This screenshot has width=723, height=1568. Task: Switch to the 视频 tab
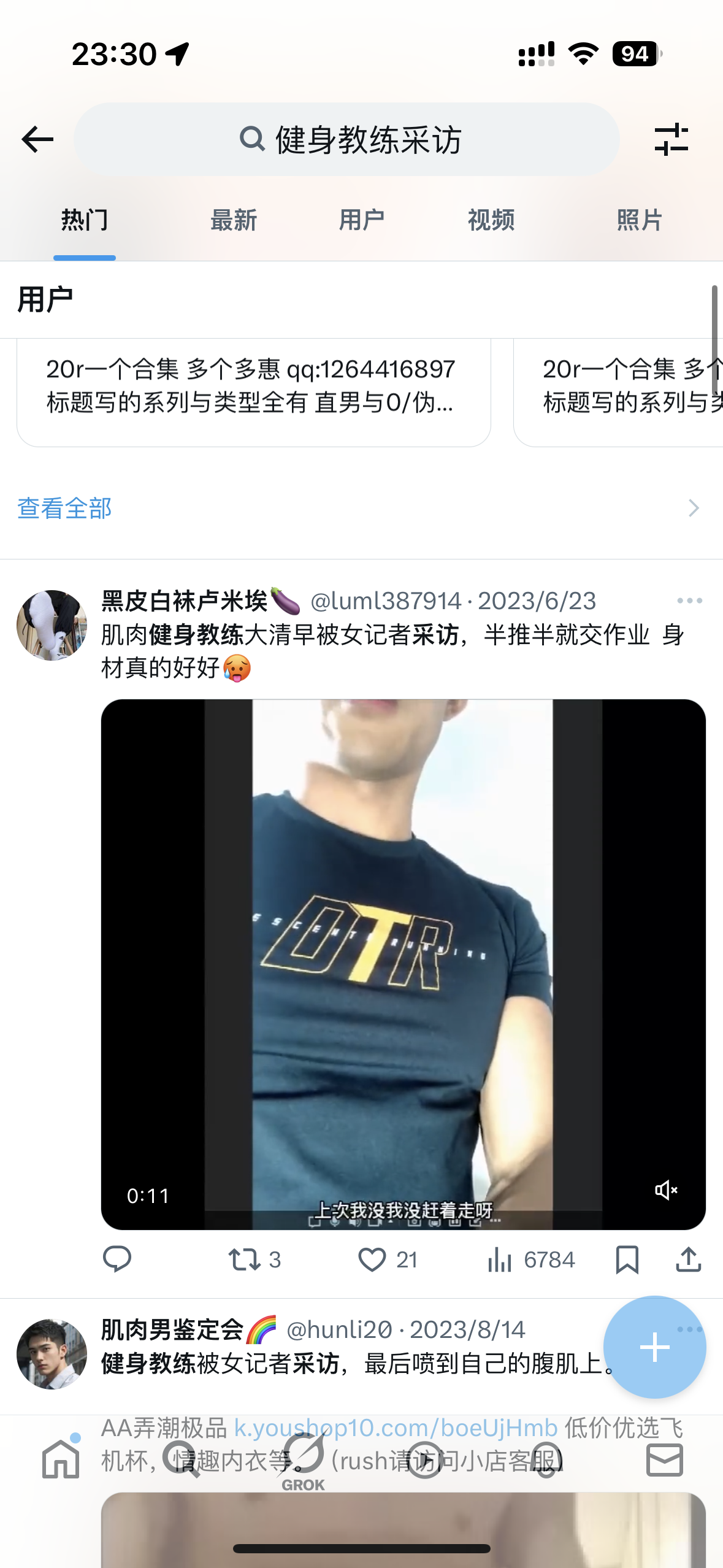pyautogui.click(x=491, y=220)
